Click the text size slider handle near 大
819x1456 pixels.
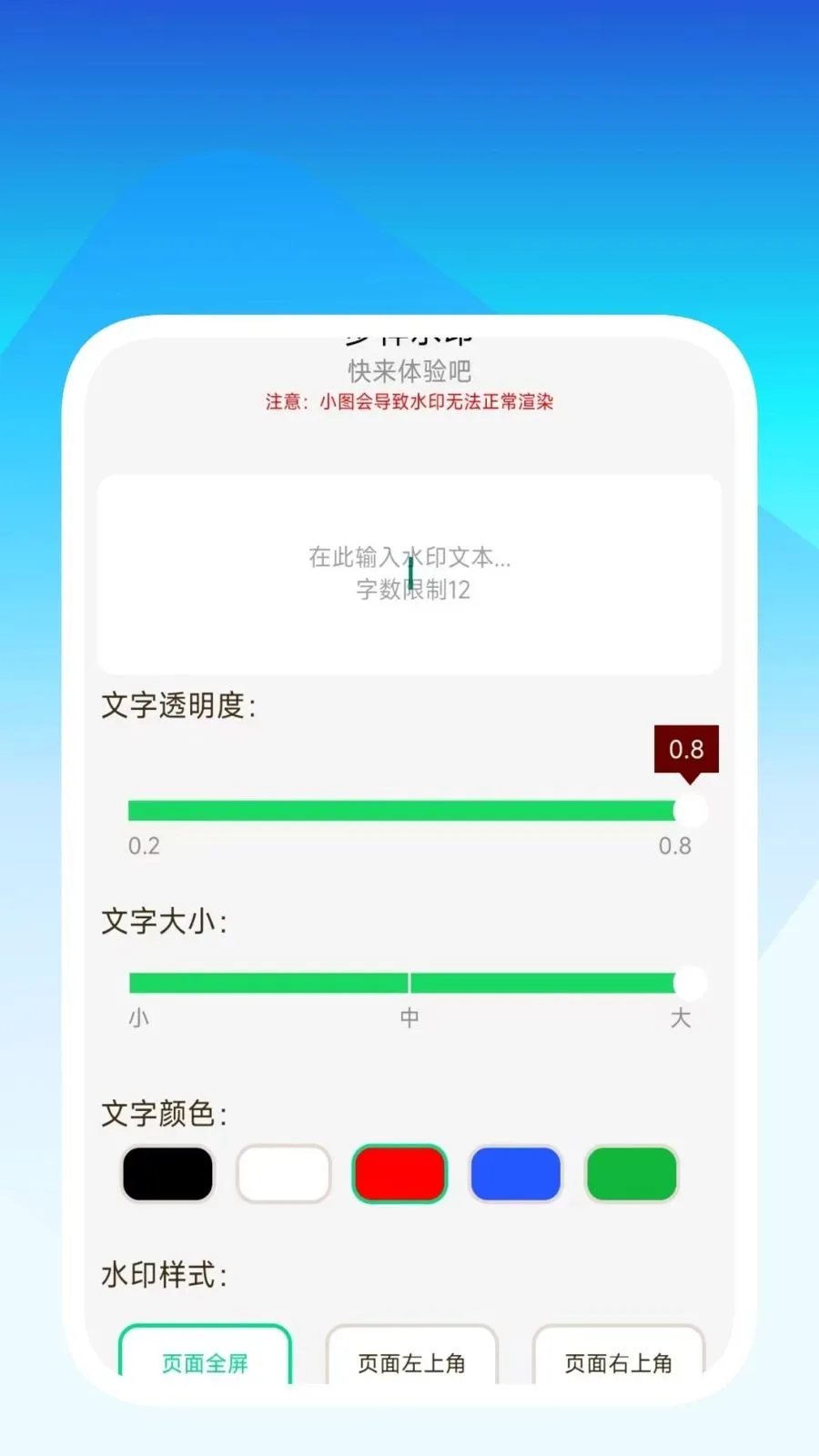point(690,983)
